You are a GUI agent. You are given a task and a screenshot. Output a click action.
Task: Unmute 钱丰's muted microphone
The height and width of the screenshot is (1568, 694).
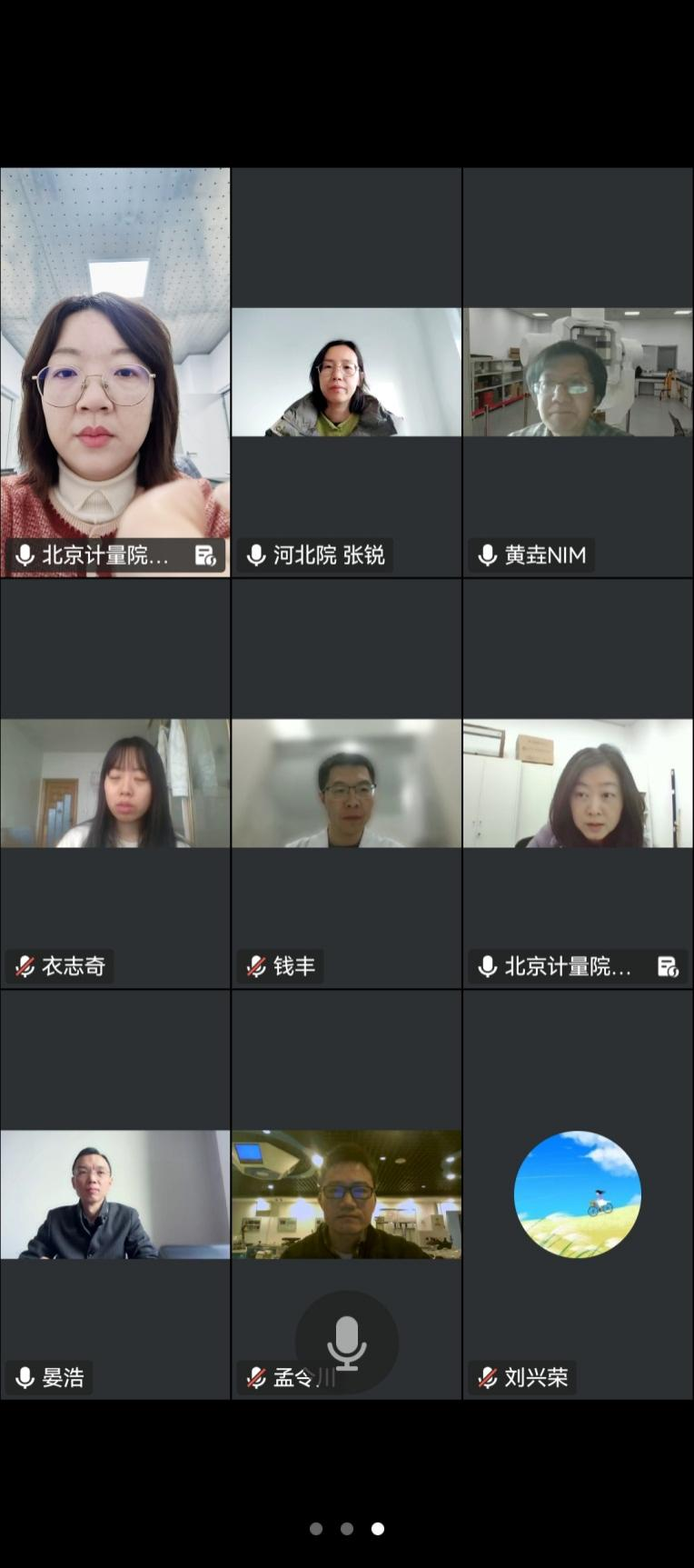(255, 966)
